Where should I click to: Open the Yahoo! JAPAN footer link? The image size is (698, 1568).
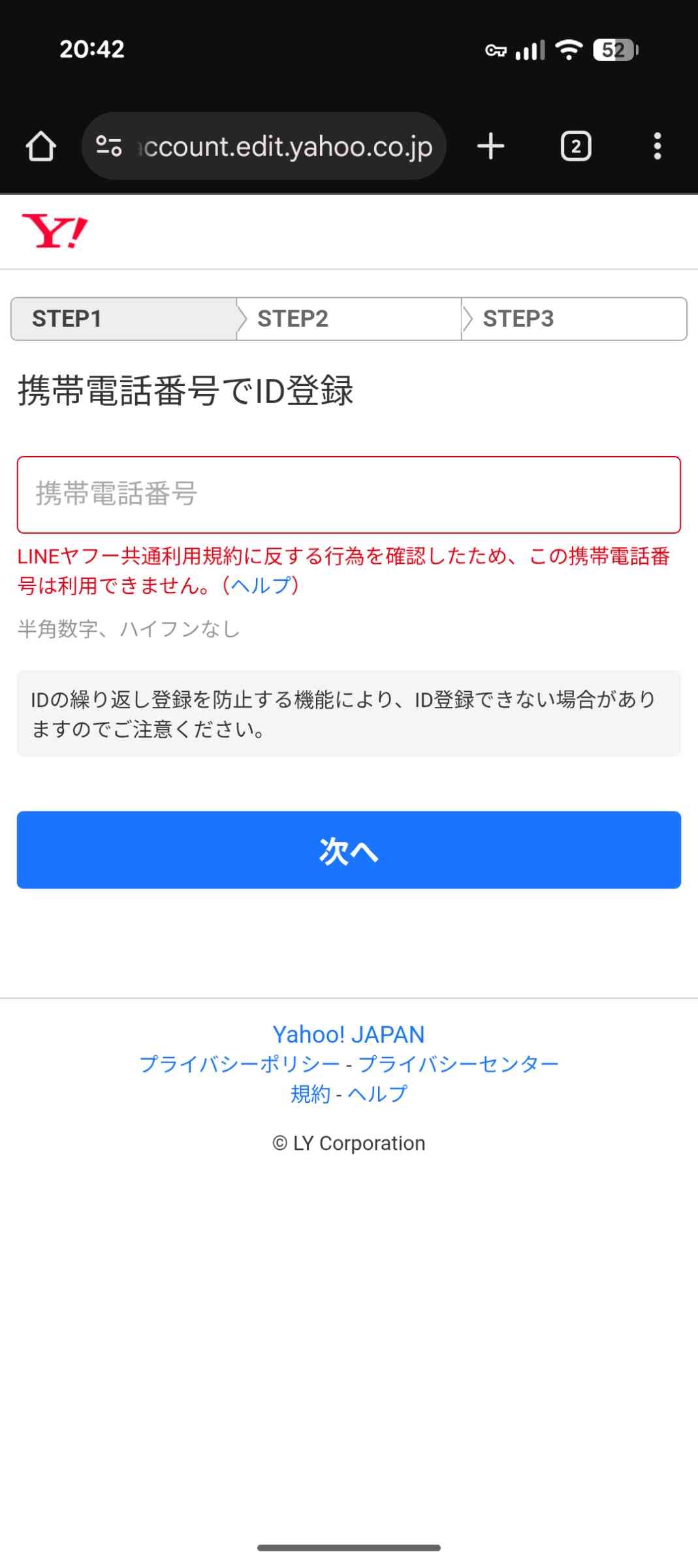point(349,1034)
